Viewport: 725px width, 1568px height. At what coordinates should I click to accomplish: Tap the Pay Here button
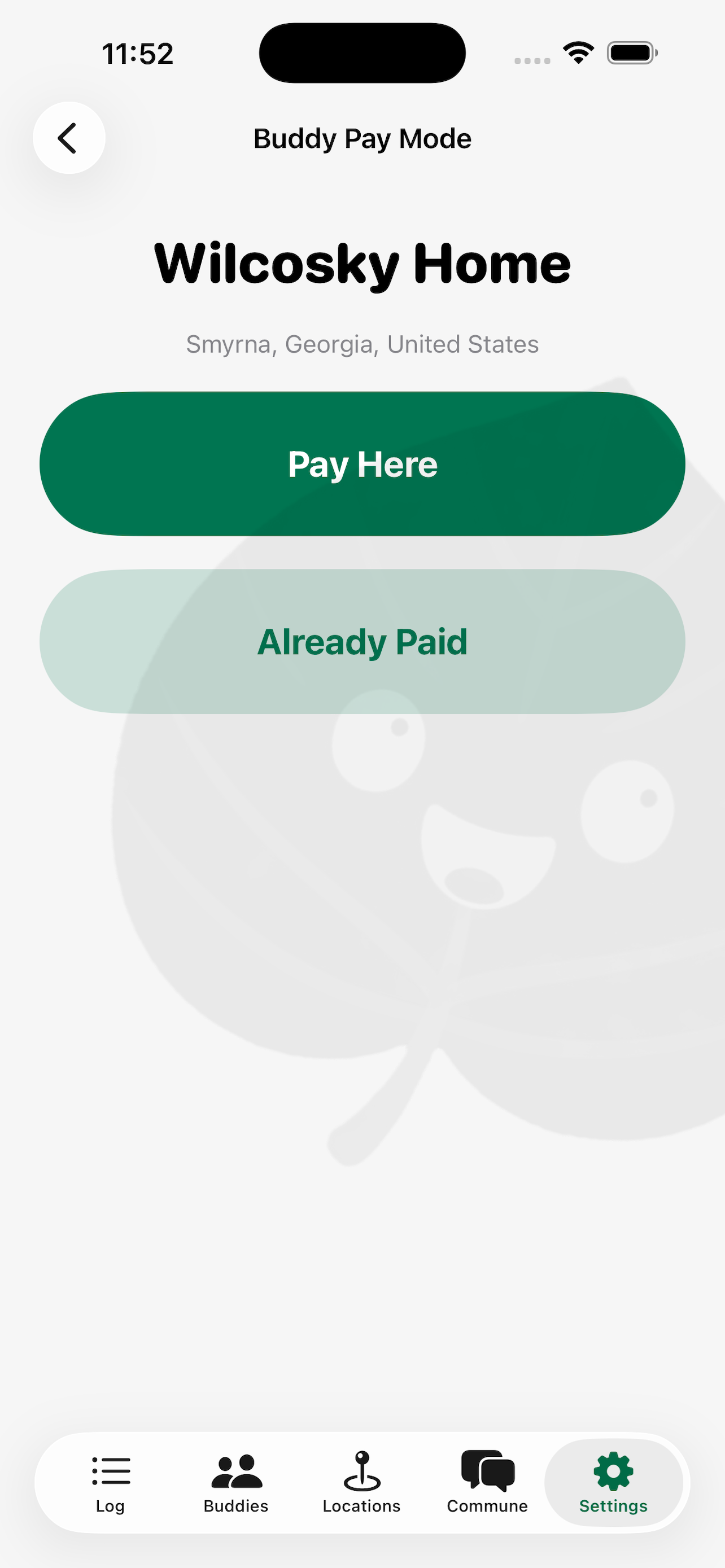coord(362,464)
